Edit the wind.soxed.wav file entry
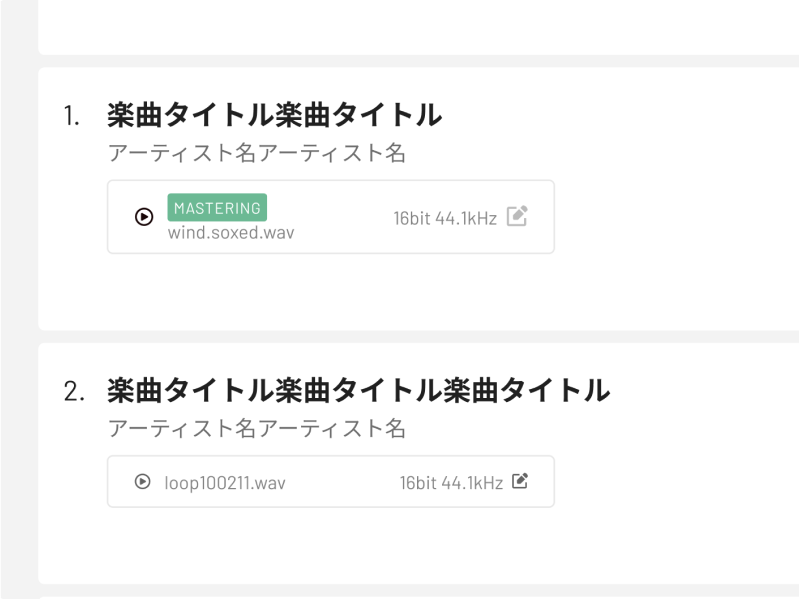Viewport: 800px width, 600px height. (517, 216)
